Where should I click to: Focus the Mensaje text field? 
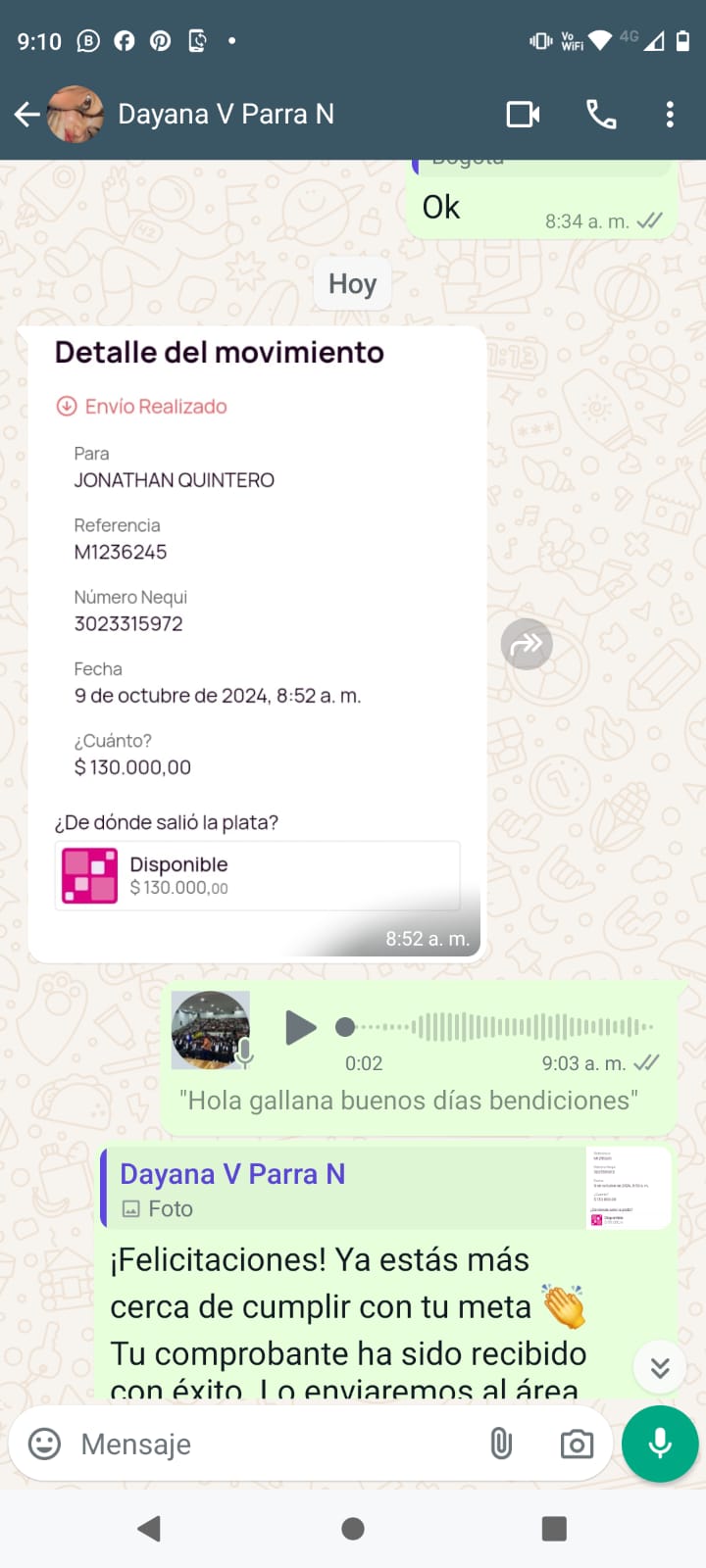pos(275,1444)
